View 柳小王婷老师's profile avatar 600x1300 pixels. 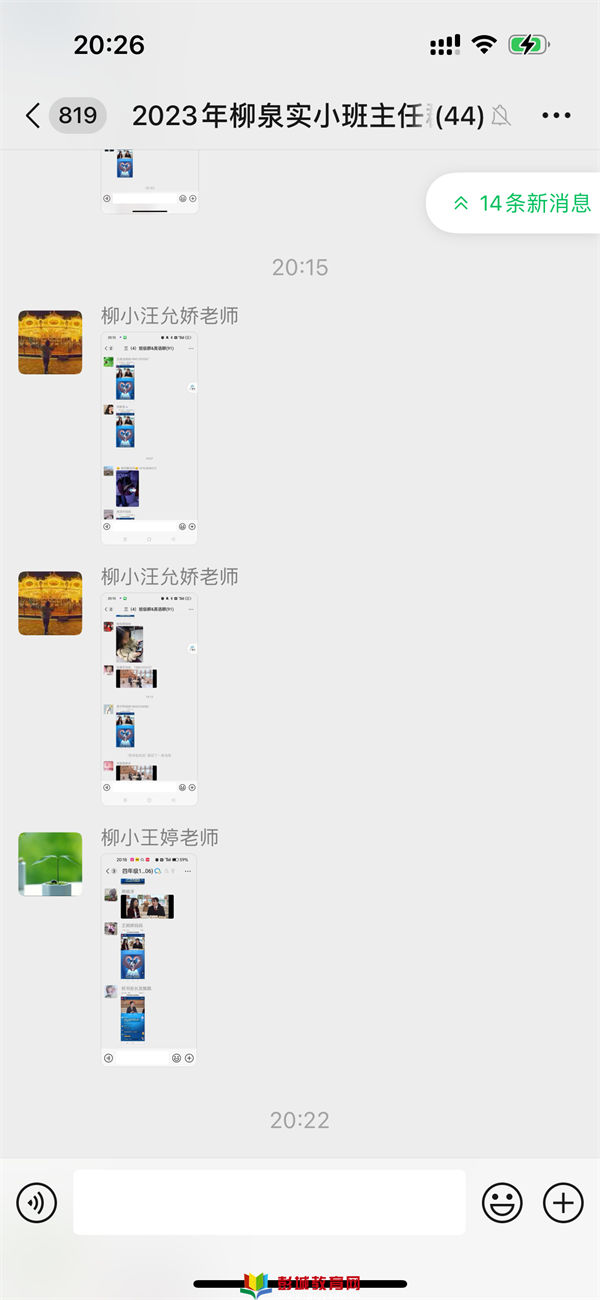tap(50, 864)
